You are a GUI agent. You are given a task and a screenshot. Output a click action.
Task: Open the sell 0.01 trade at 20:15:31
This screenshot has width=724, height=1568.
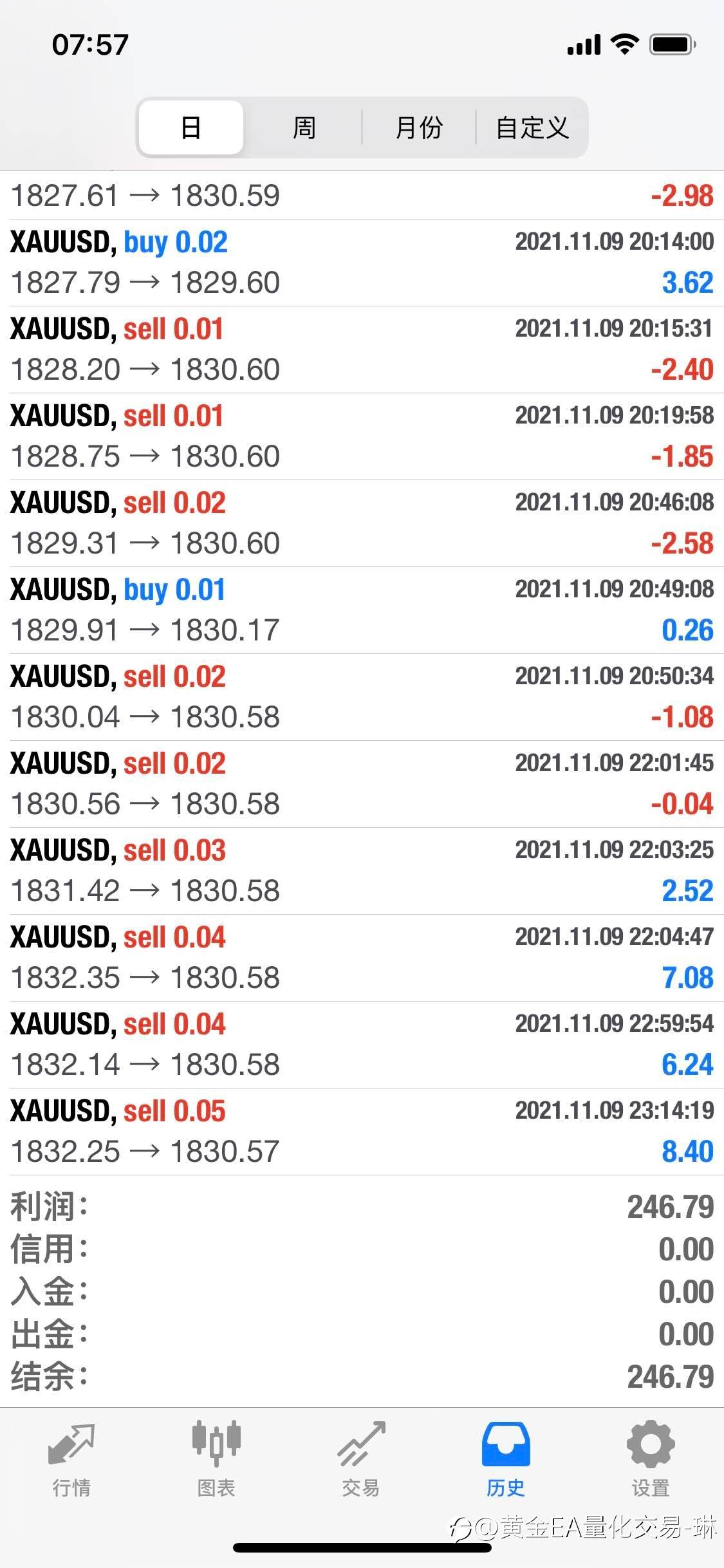[x=362, y=350]
